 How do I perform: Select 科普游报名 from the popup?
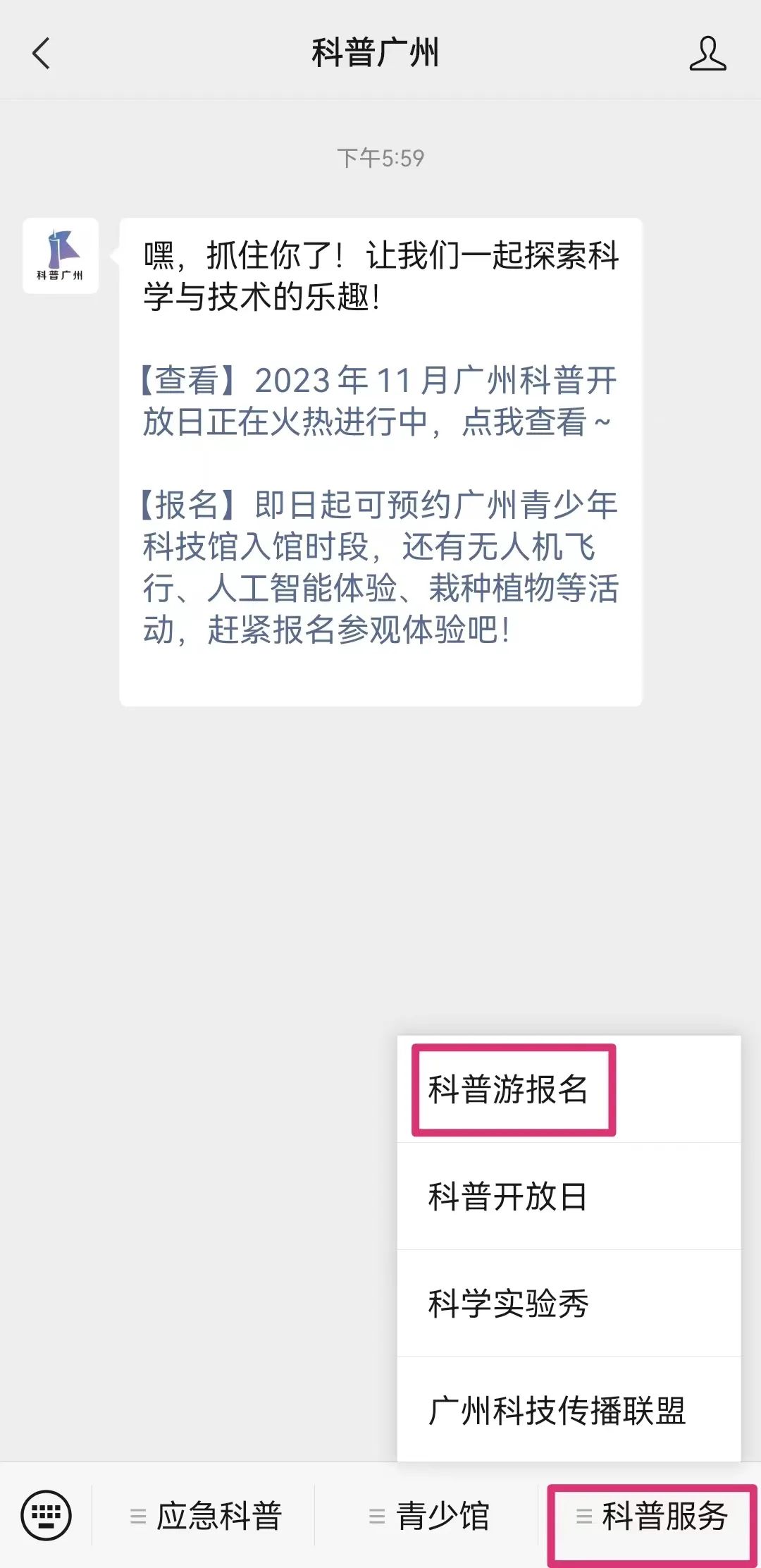click(509, 1089)
